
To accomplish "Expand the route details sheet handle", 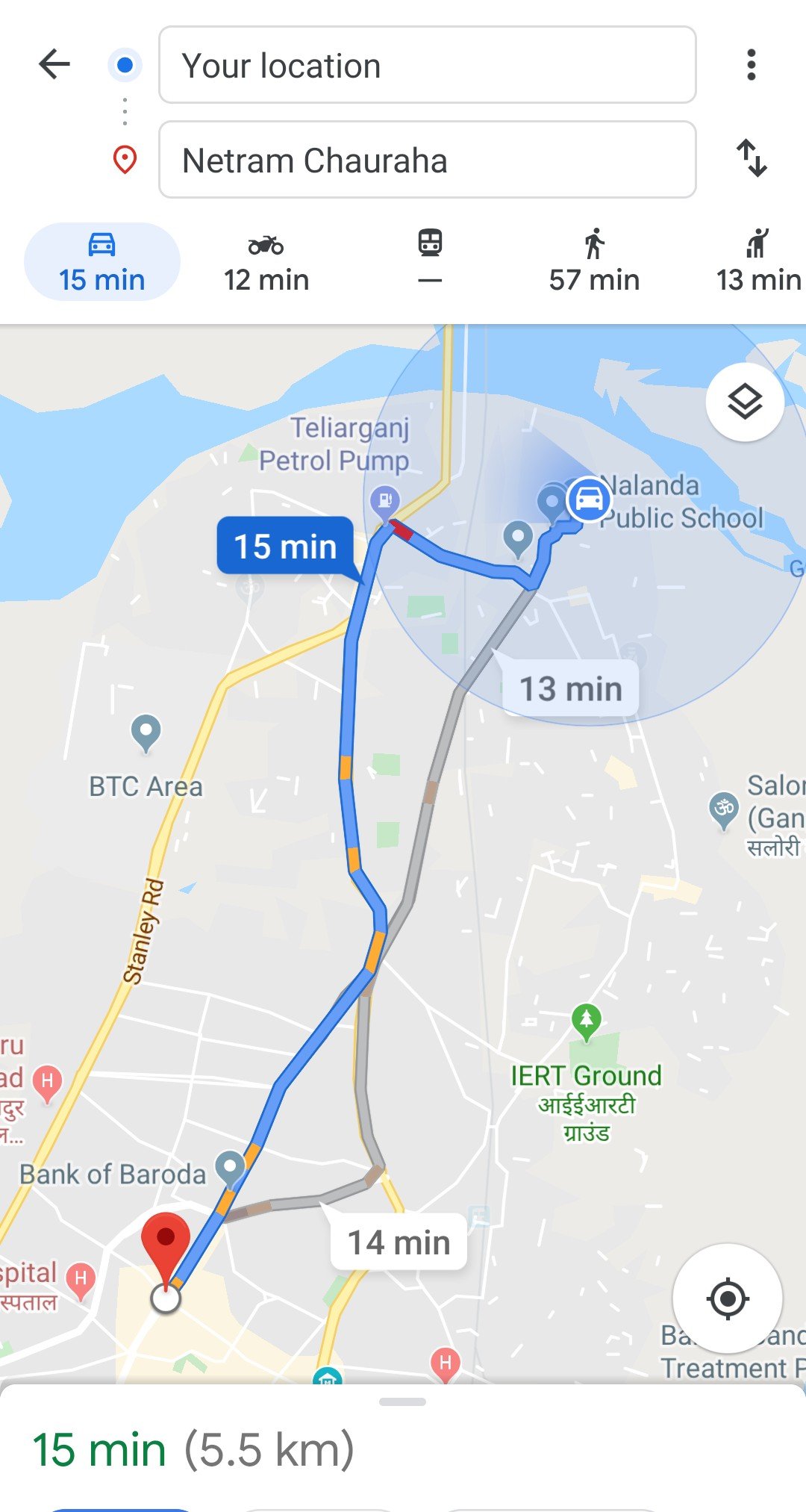I will (402, 1401).
